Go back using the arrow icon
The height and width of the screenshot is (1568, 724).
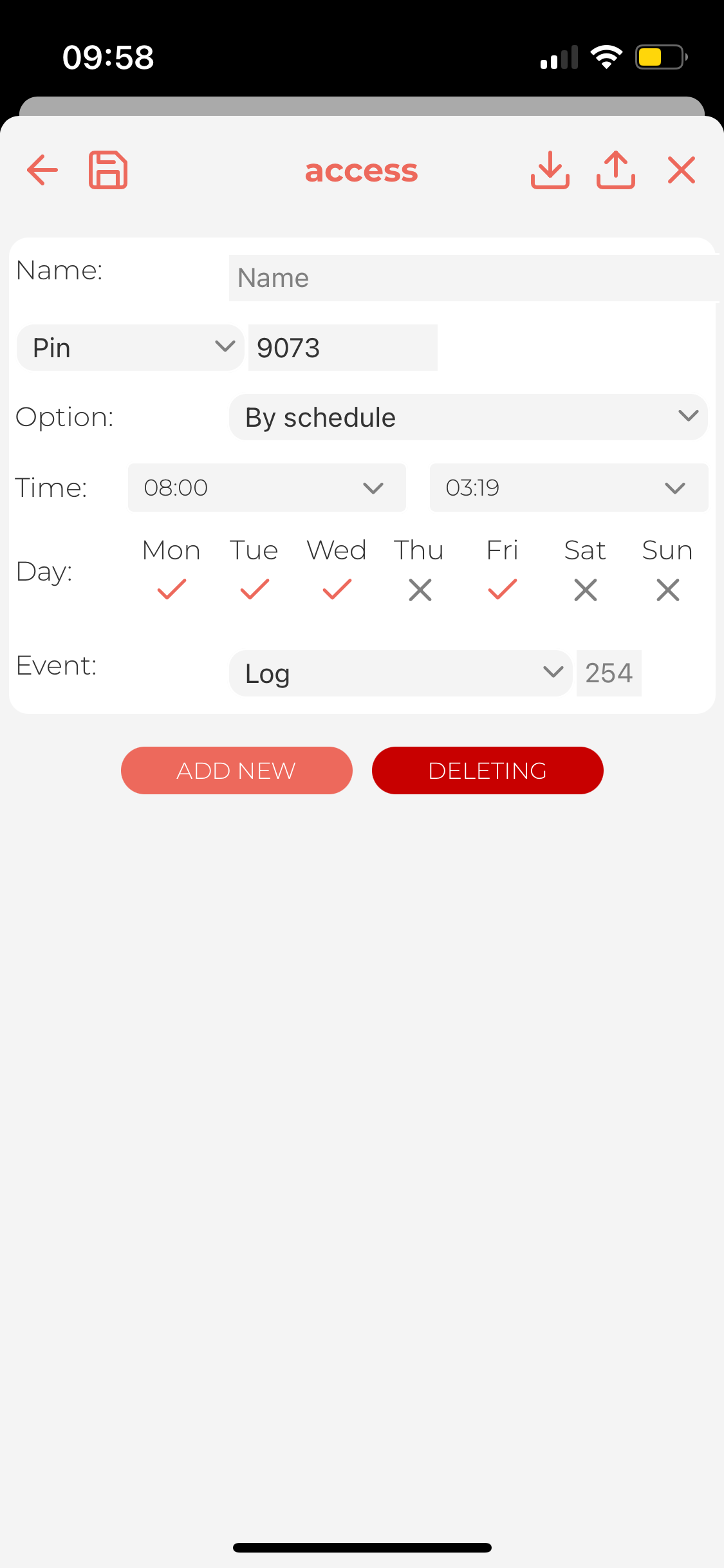(x=42, y=170)
